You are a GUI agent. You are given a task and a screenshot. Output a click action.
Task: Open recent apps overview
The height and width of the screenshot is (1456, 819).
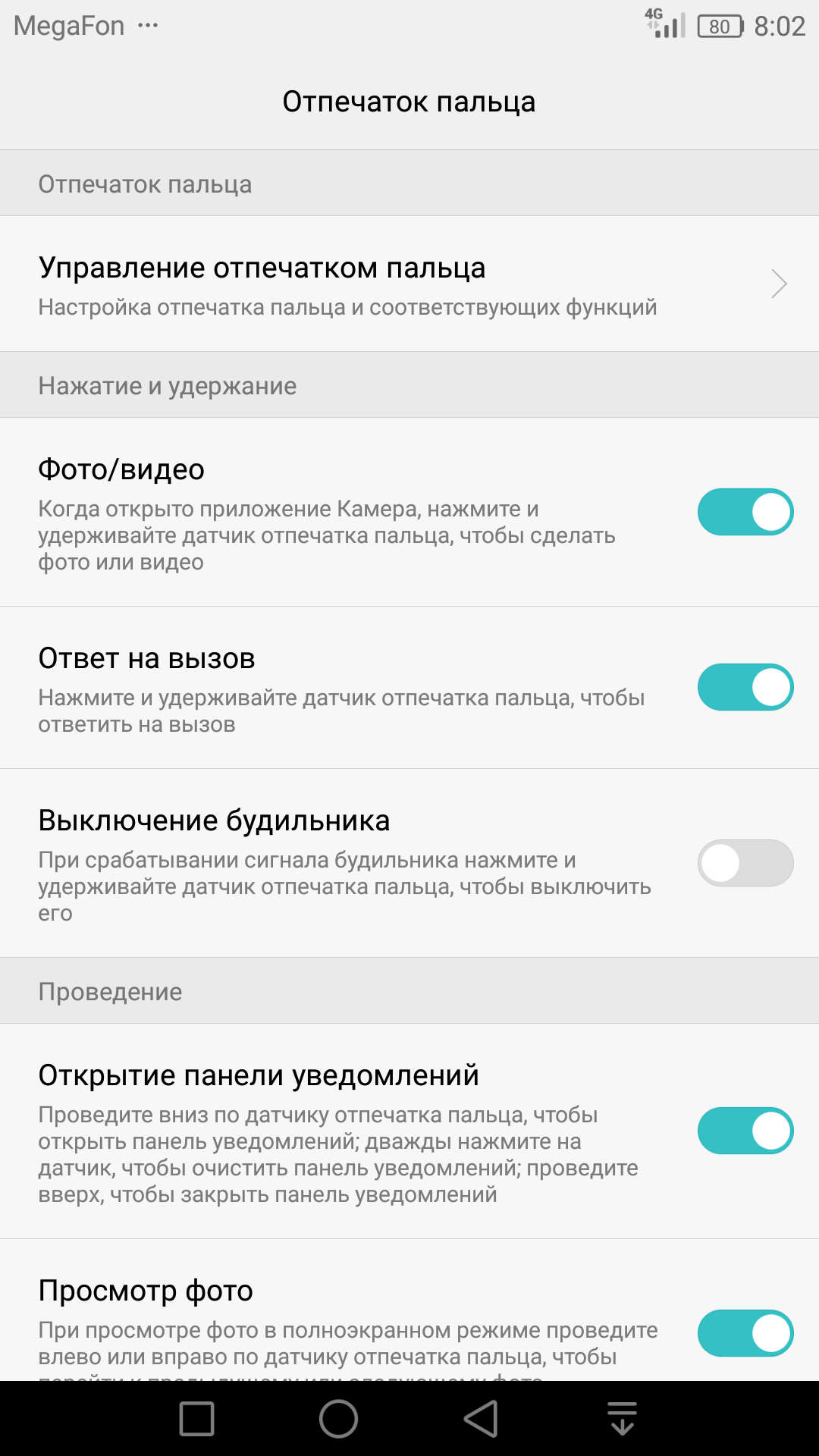pyautogui.click(x=196, y=1419)
